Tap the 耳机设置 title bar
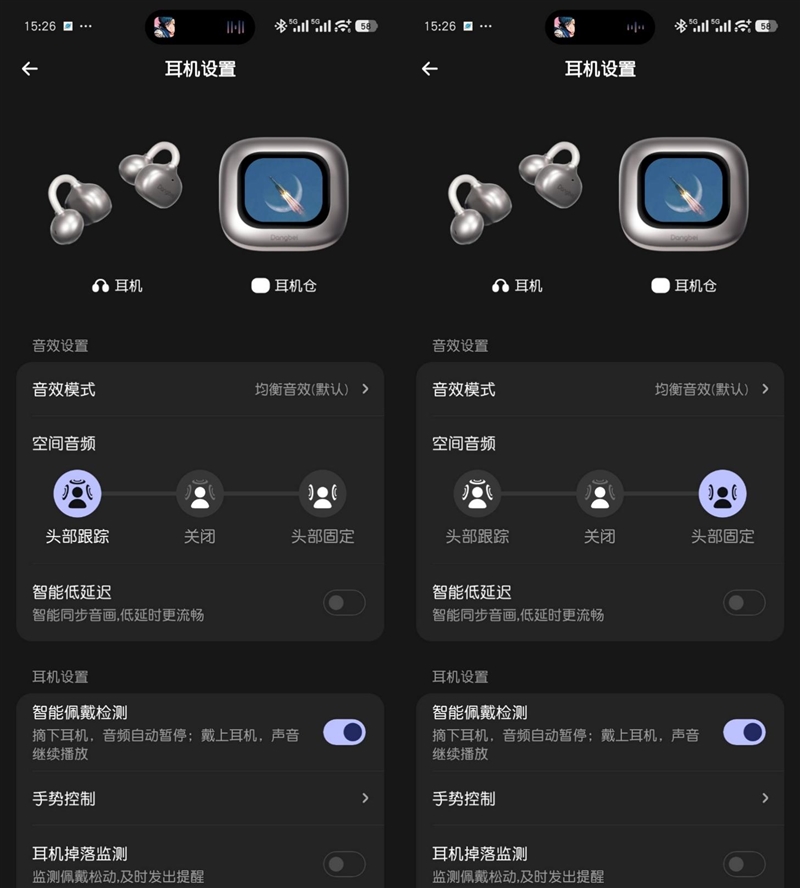800x888 pixels. (200, 69)
